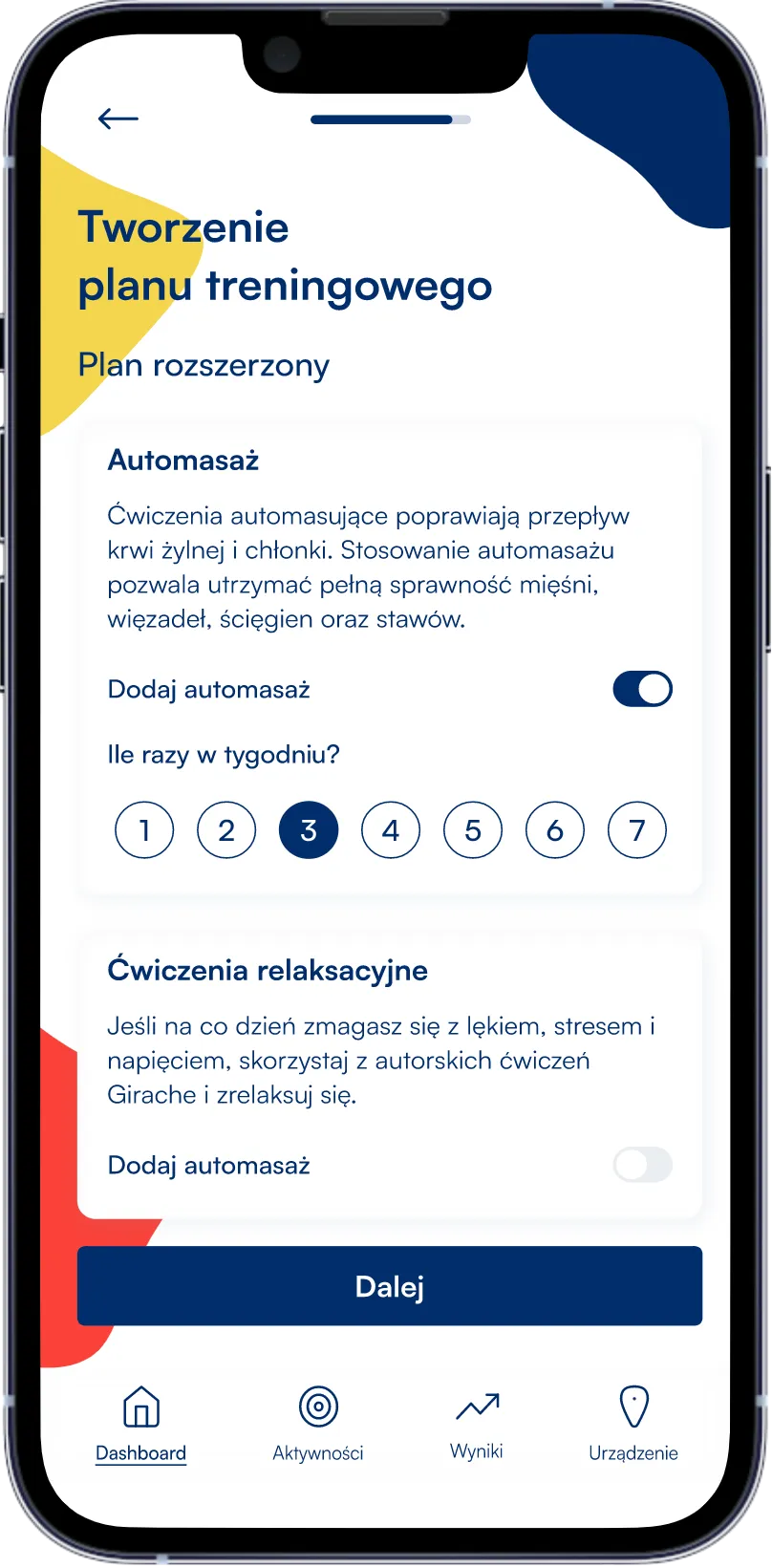Viewport: 772px width, 1568px height.
Task: Turn off the Automasaż toggle
Action: pyautogui.click(x=642, y=689)
